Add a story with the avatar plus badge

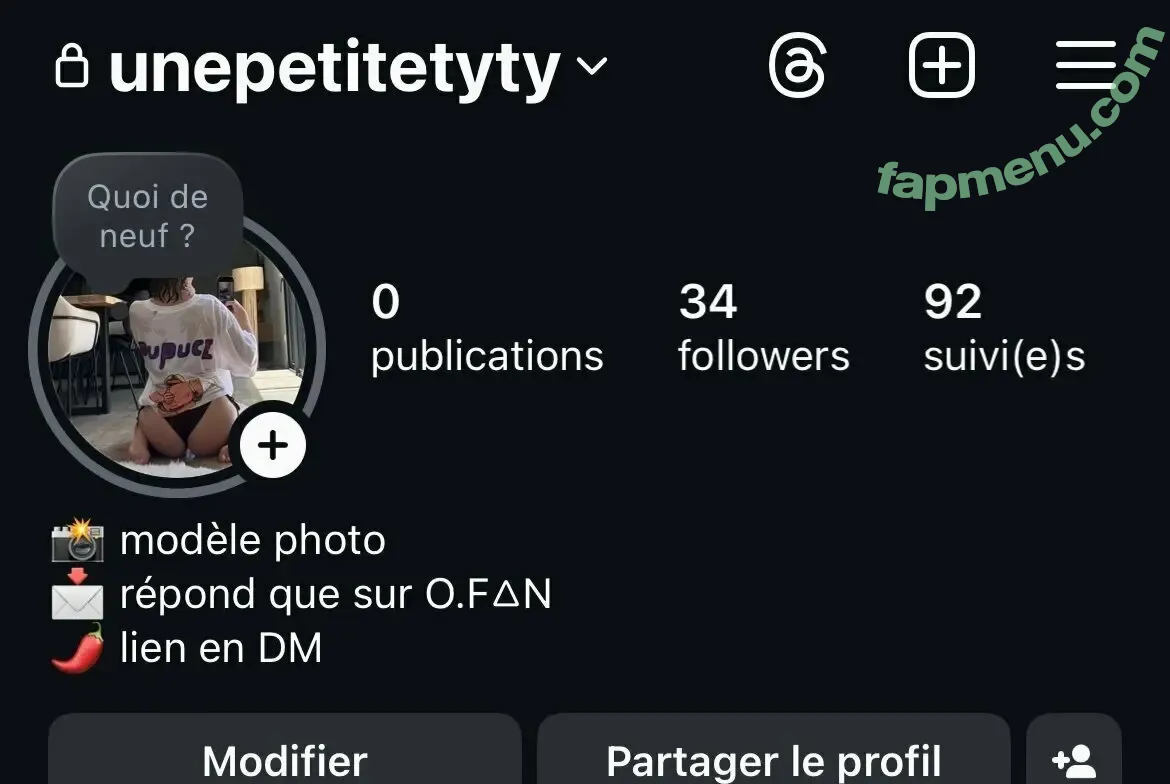(x=273, y=445)
